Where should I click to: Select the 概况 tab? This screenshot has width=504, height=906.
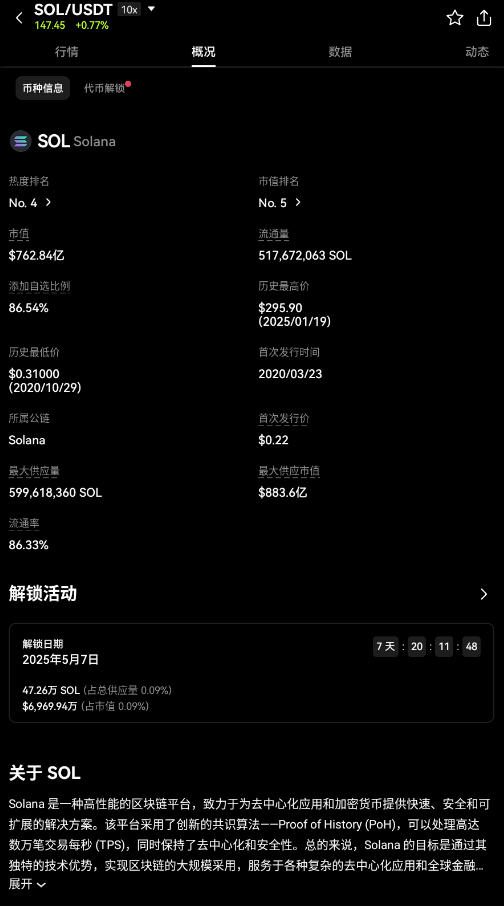203,51
